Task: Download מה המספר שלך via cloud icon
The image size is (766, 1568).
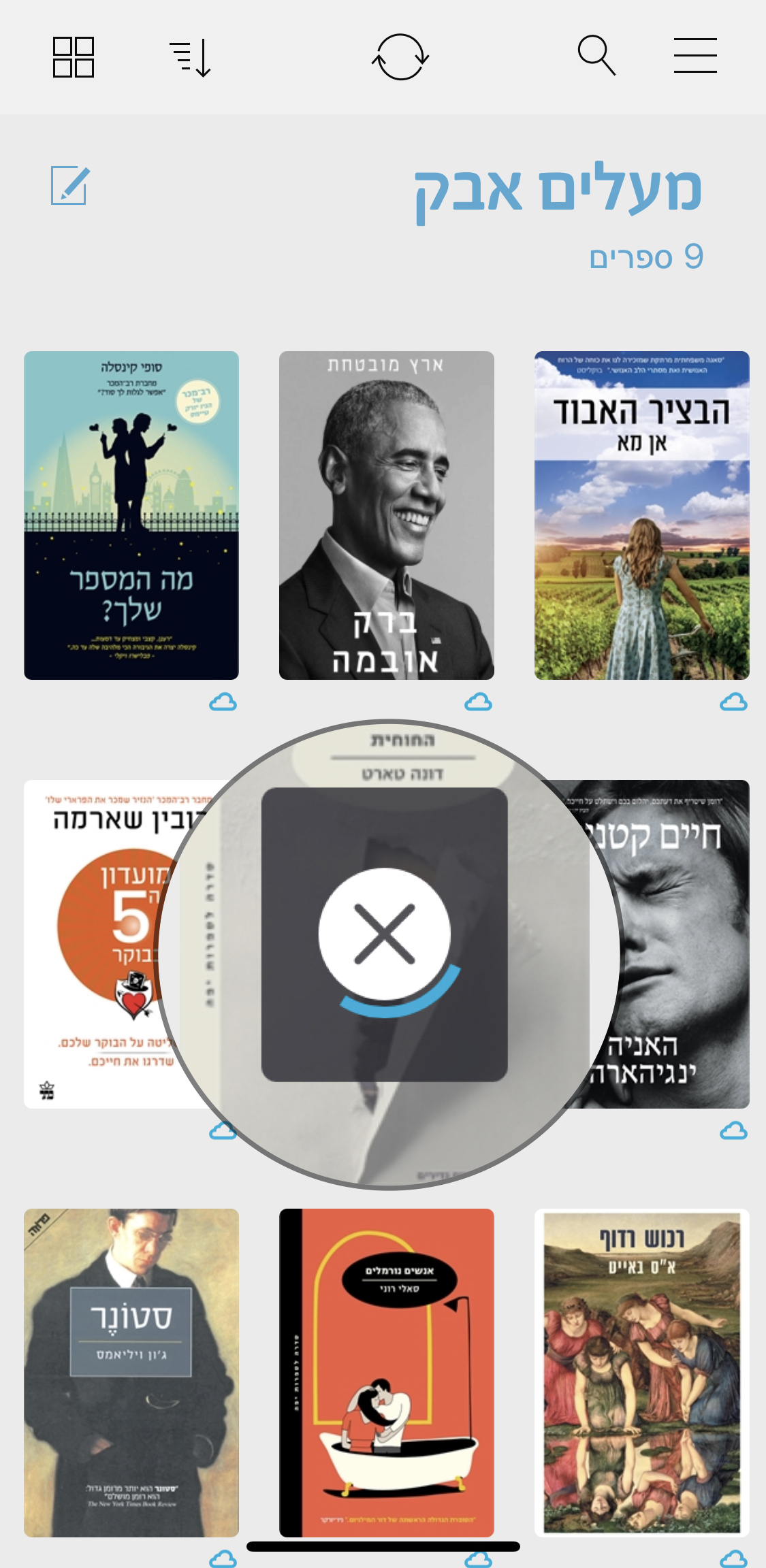Action: coord(223,702)
